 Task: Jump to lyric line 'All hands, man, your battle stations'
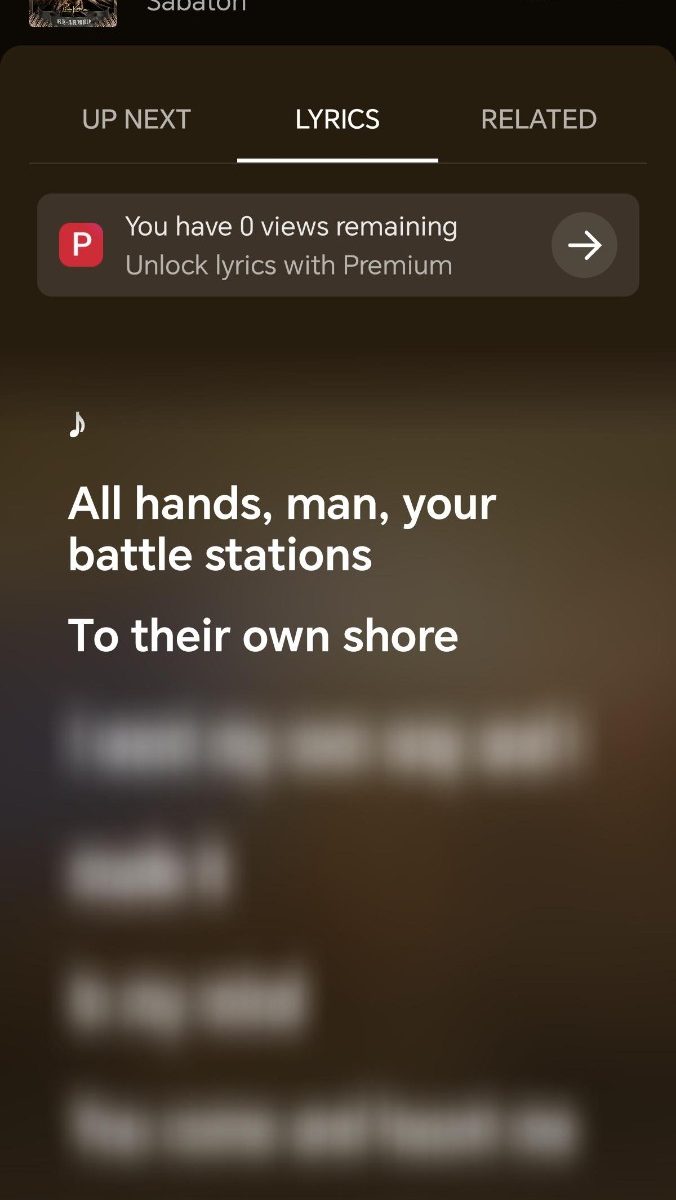click(x=282, y=529)
